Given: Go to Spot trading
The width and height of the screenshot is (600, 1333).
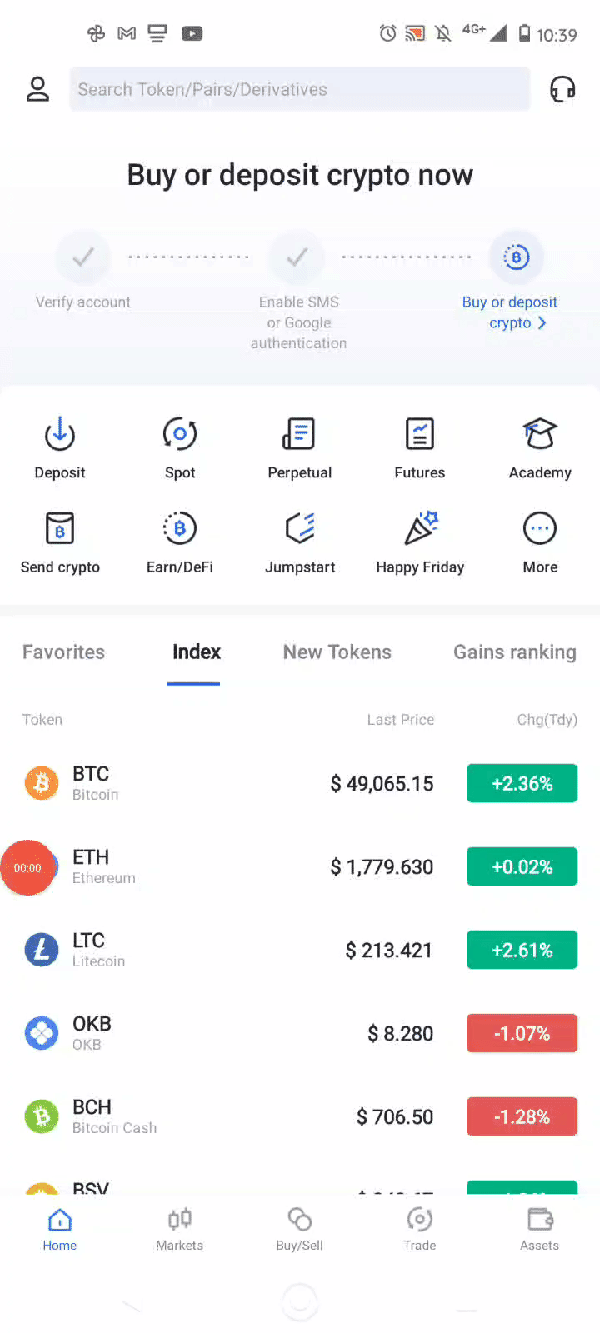Looking at the screenshot, I should 180,448.
